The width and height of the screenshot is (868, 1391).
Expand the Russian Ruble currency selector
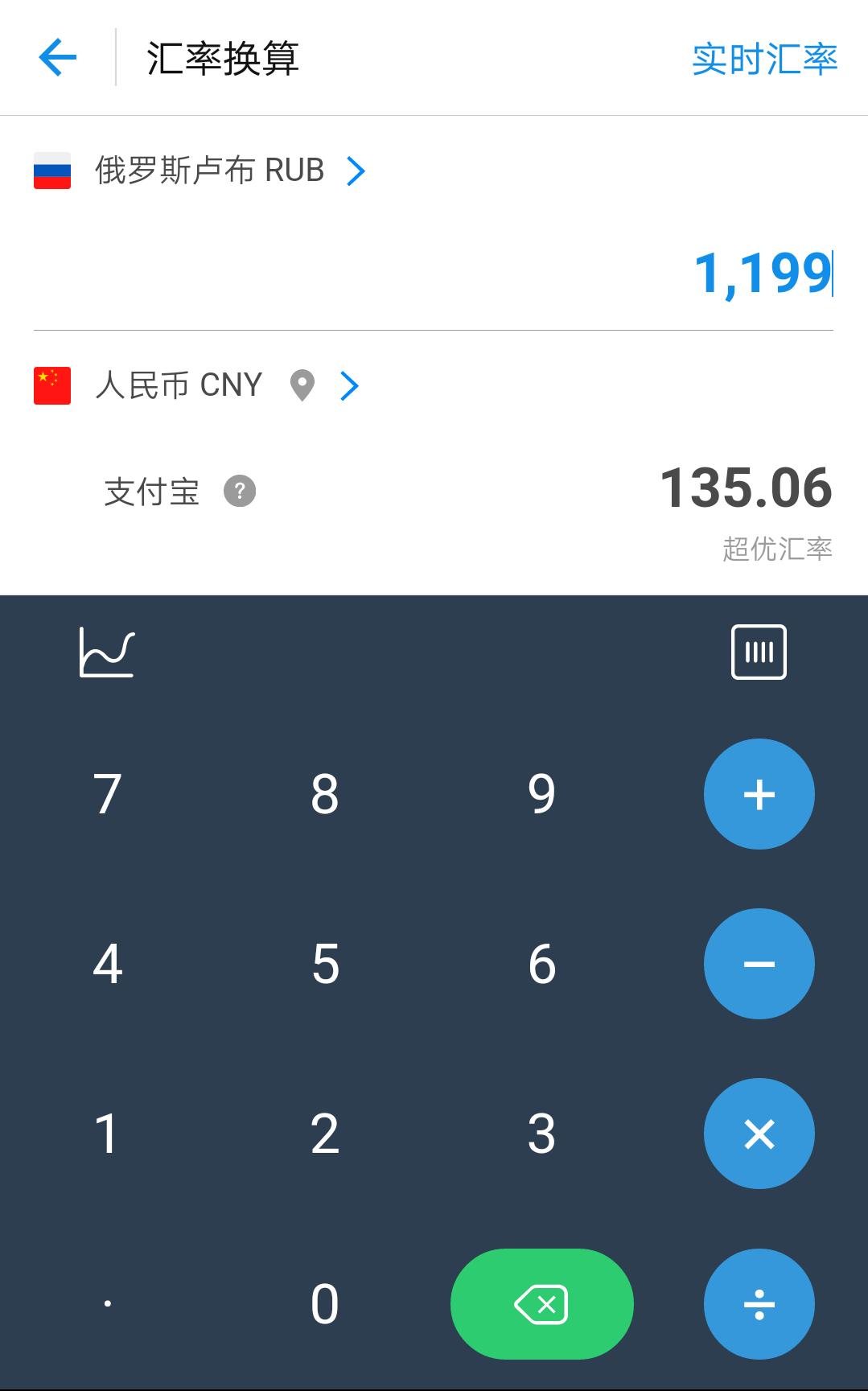356,171
